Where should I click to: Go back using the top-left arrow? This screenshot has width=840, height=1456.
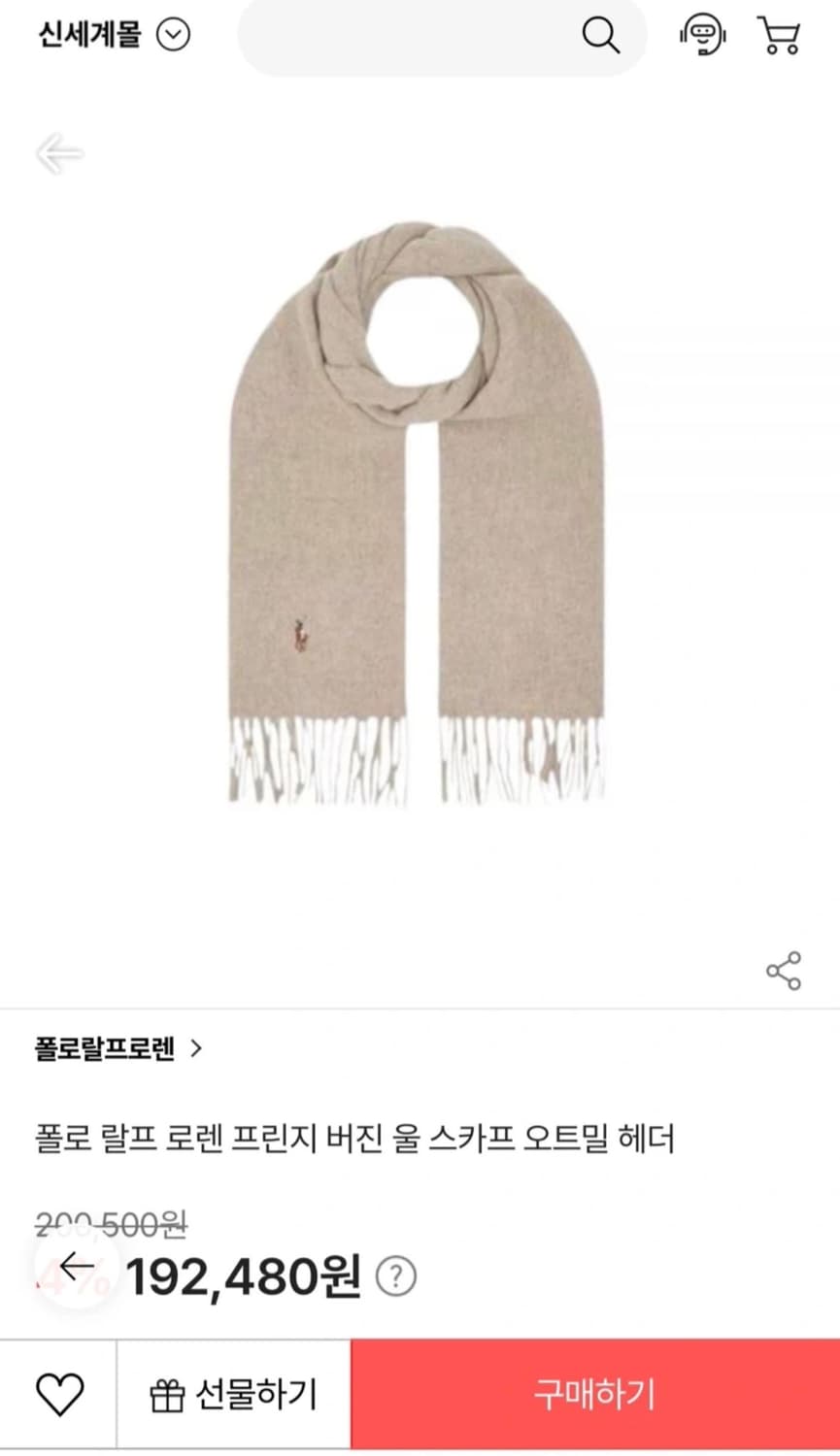pyautogui.click(x=60, y=153)
